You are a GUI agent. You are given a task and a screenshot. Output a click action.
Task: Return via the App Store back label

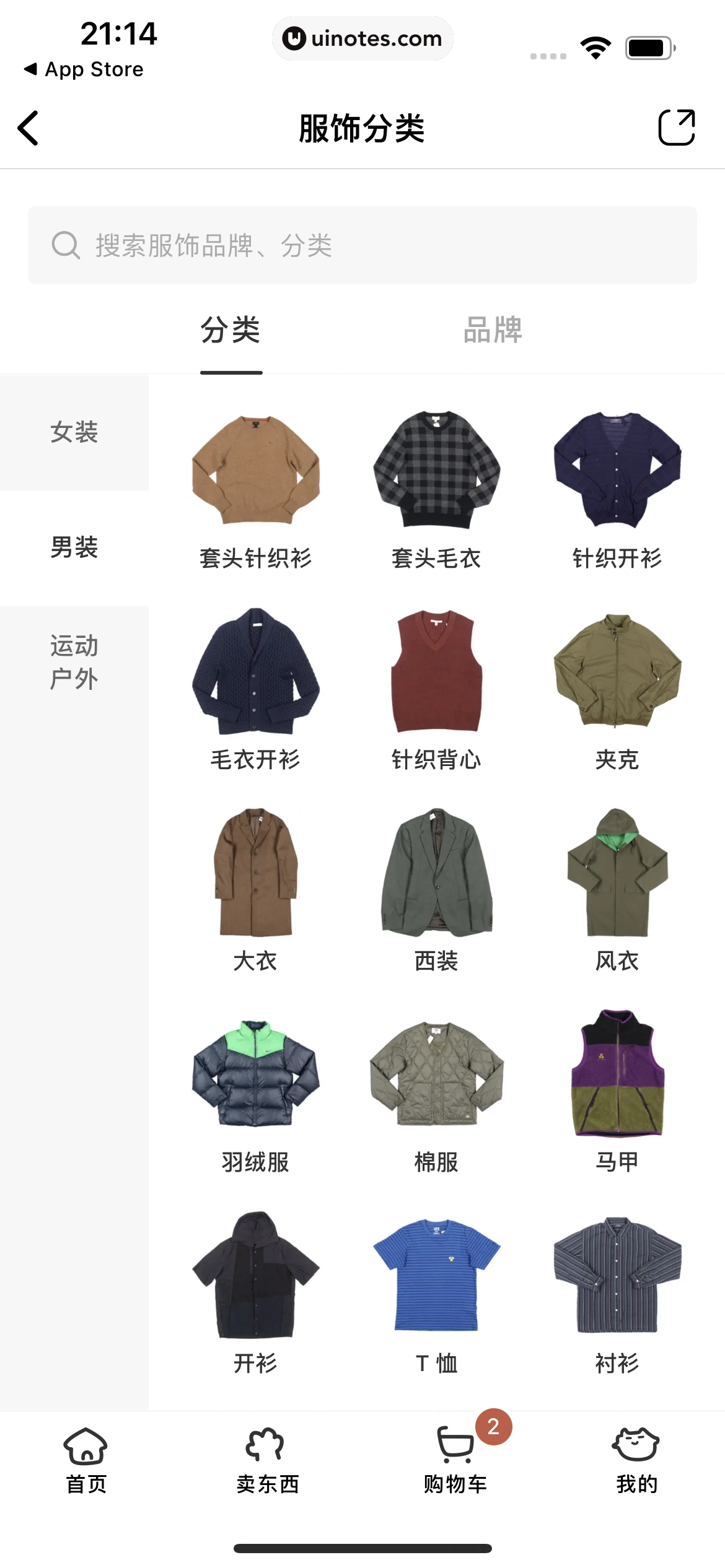tap(84, 69)
